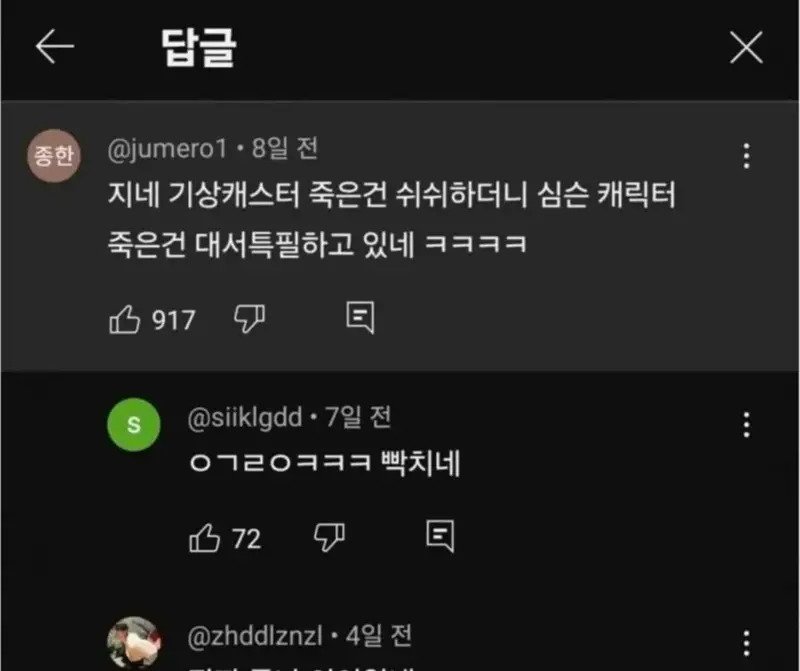Screen dimensions: 800x671
Task: Dislike @jumero1's comment
Action: tap(249, 319)
